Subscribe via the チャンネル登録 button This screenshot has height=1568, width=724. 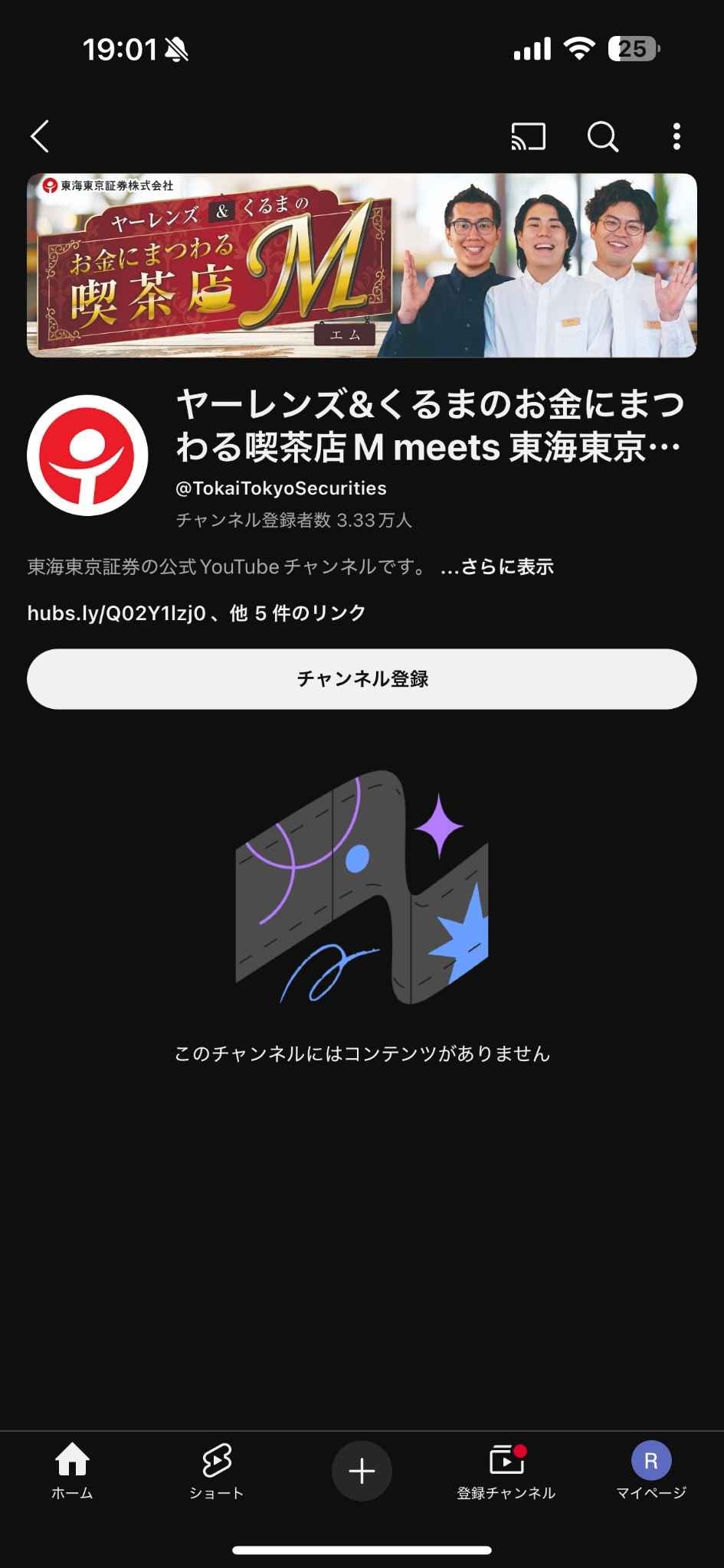(362, 679)
